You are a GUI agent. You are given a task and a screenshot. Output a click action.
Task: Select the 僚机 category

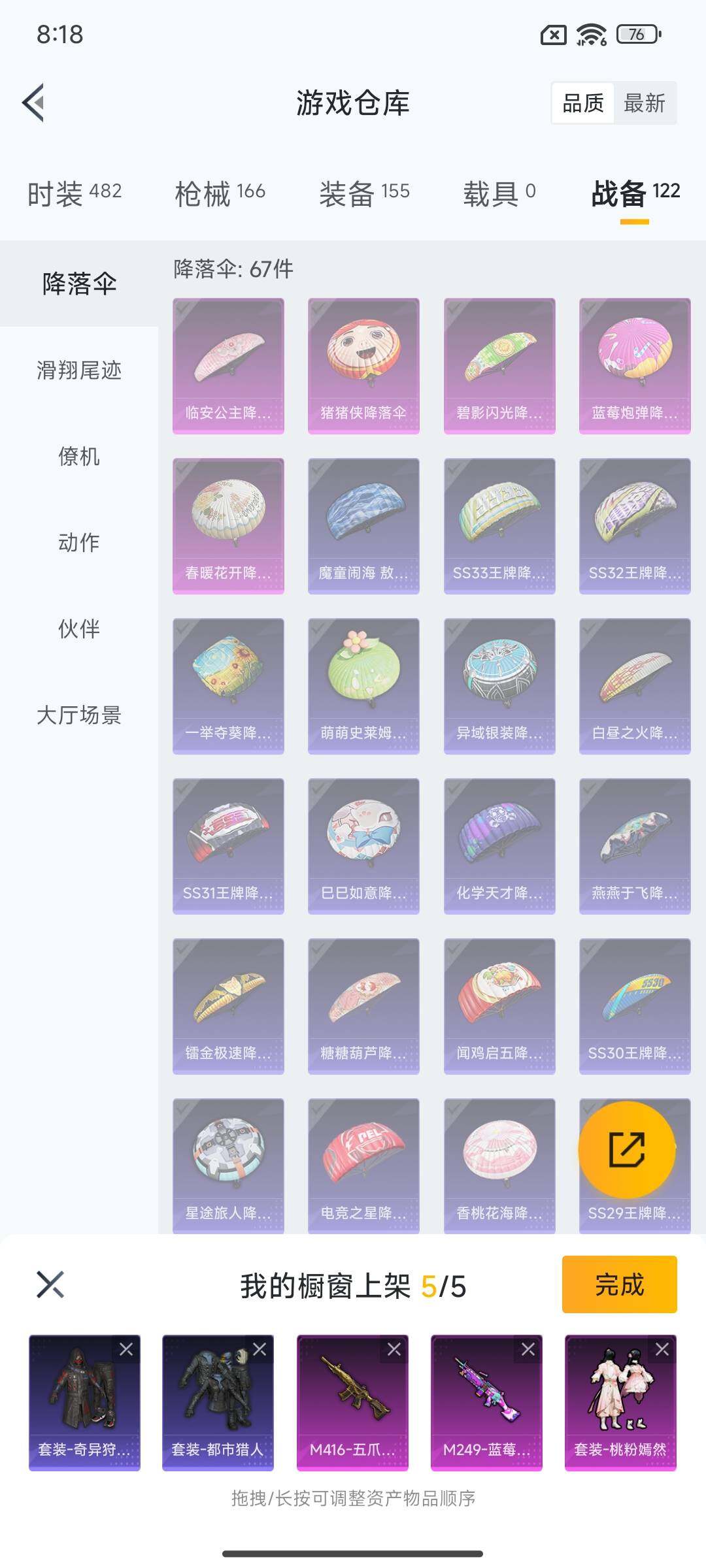79,456
